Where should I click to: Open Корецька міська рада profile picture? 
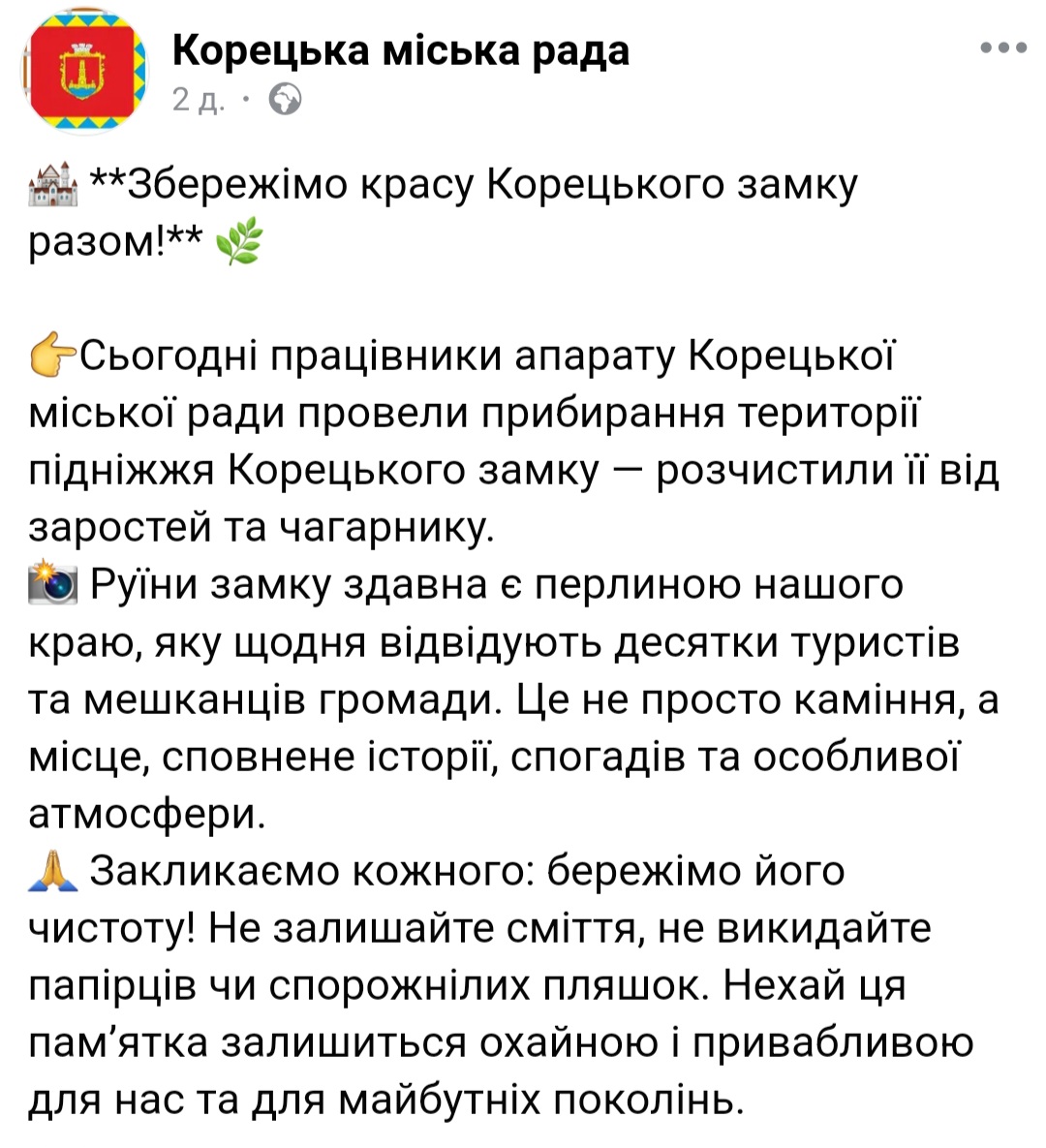tap(85, 73)
